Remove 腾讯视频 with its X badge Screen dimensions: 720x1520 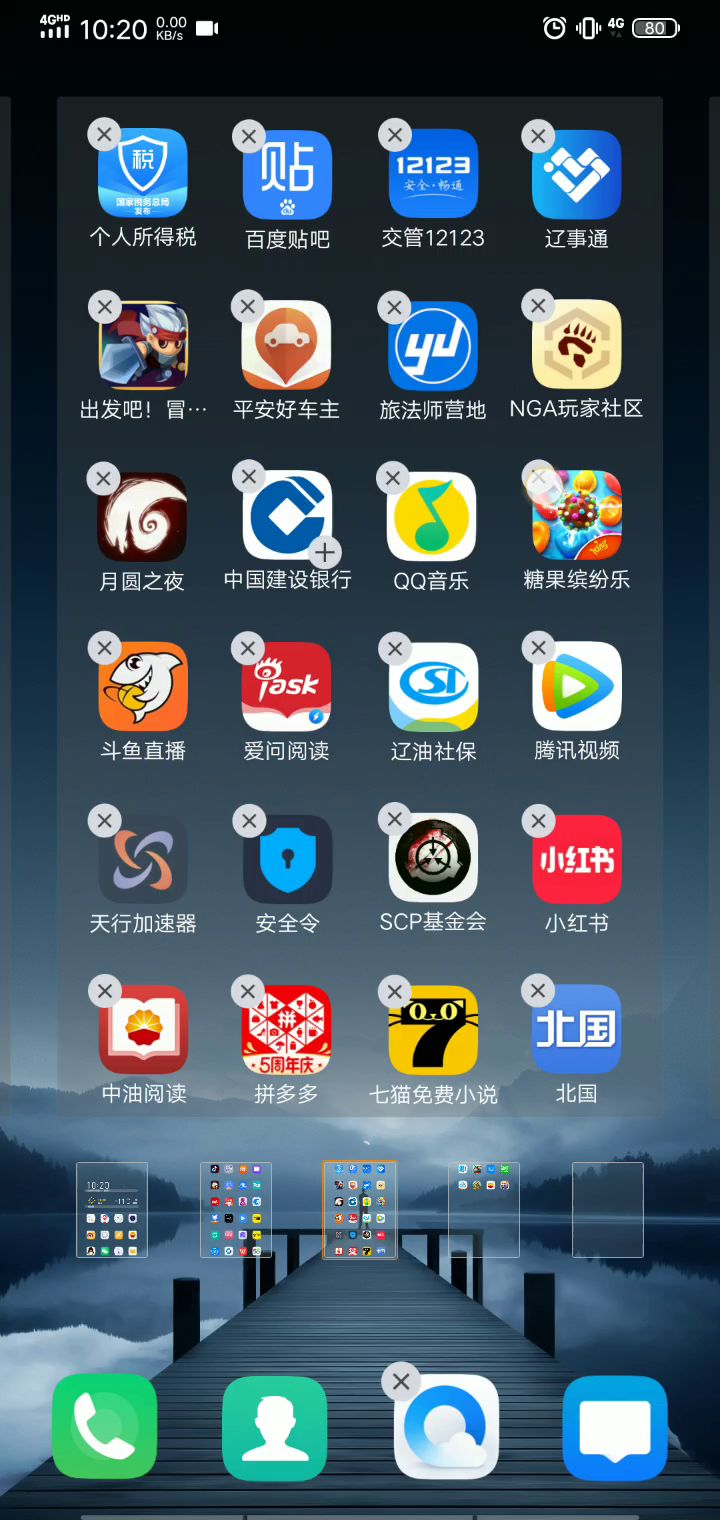[x=539, y=648]
